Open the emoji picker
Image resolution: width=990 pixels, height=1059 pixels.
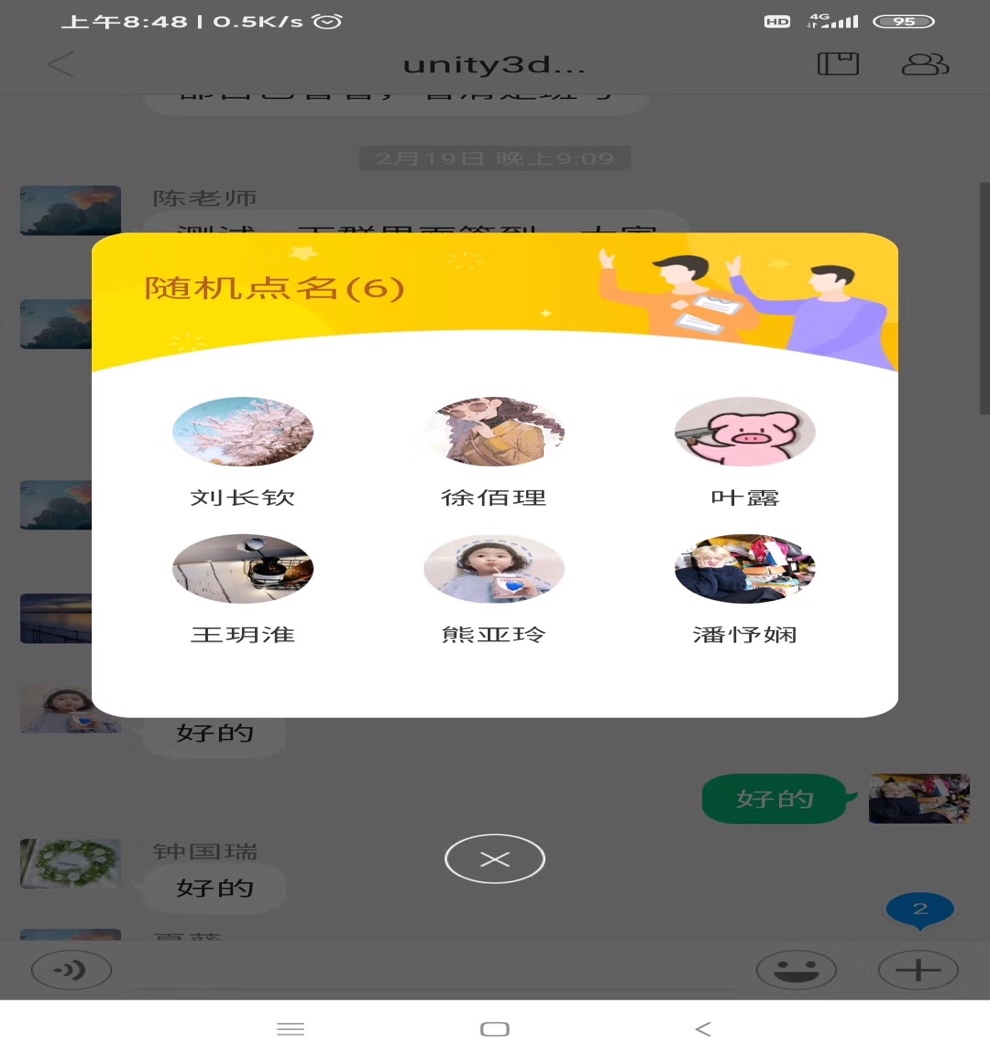(x=796, y=969)
